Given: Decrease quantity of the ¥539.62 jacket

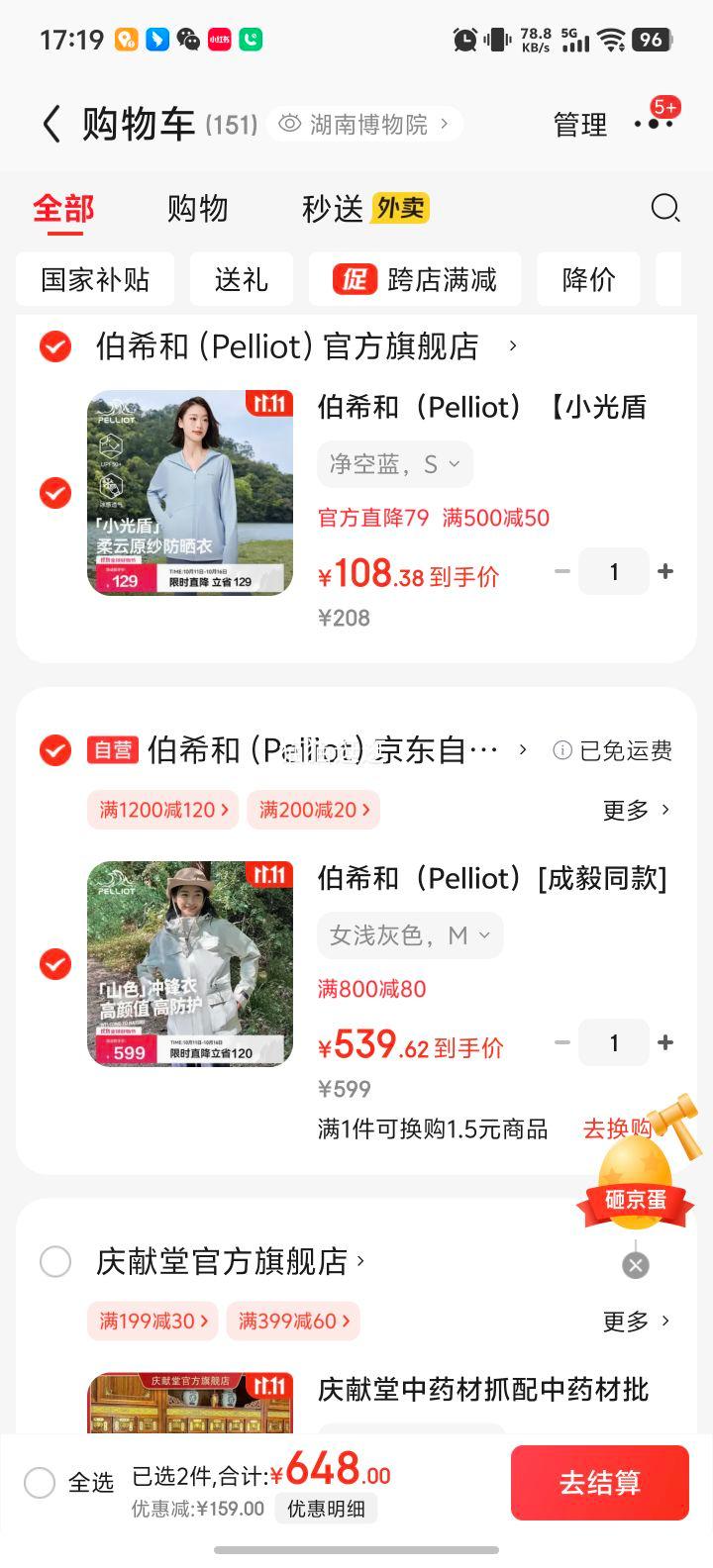Looking at the screenshot, I should [562, 1042].
